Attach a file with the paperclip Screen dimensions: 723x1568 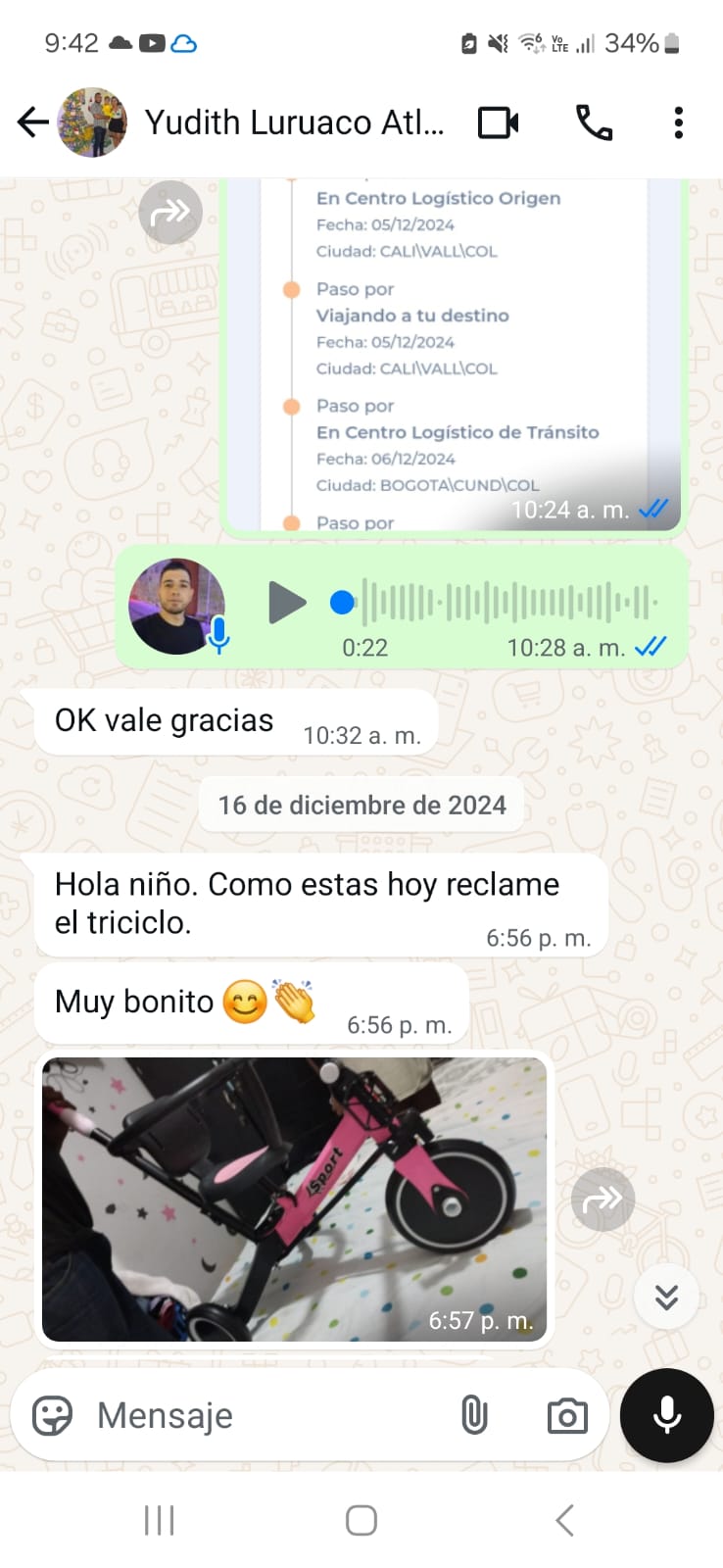[474, 1415]
